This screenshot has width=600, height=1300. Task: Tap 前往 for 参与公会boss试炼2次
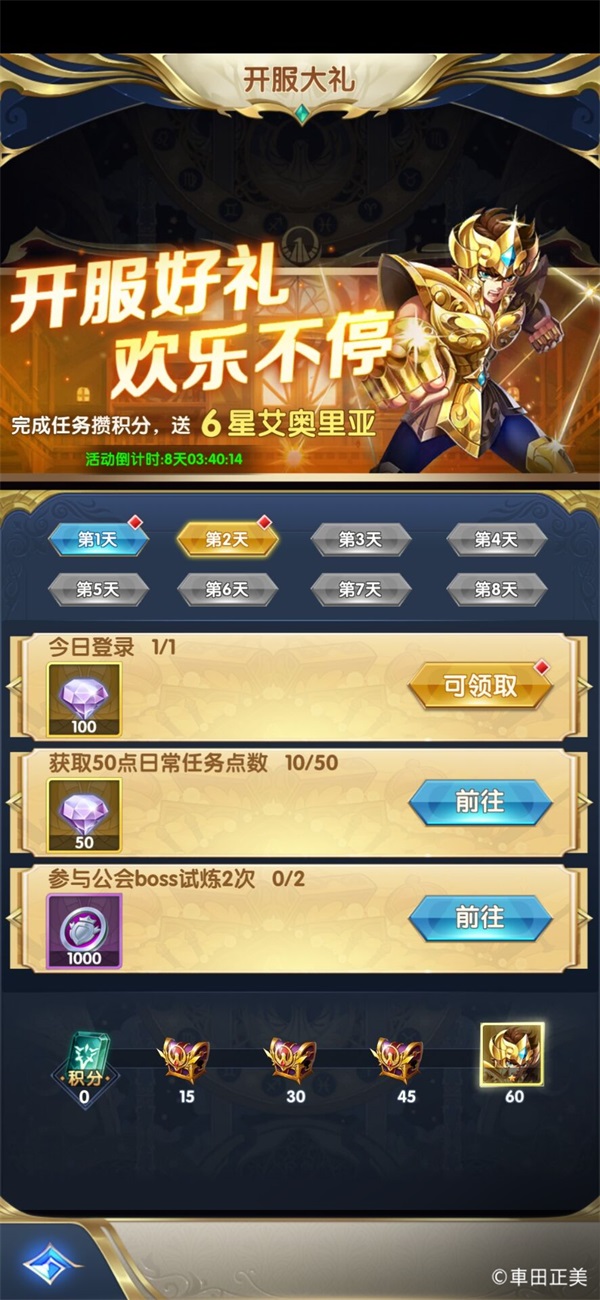point(480,917)
